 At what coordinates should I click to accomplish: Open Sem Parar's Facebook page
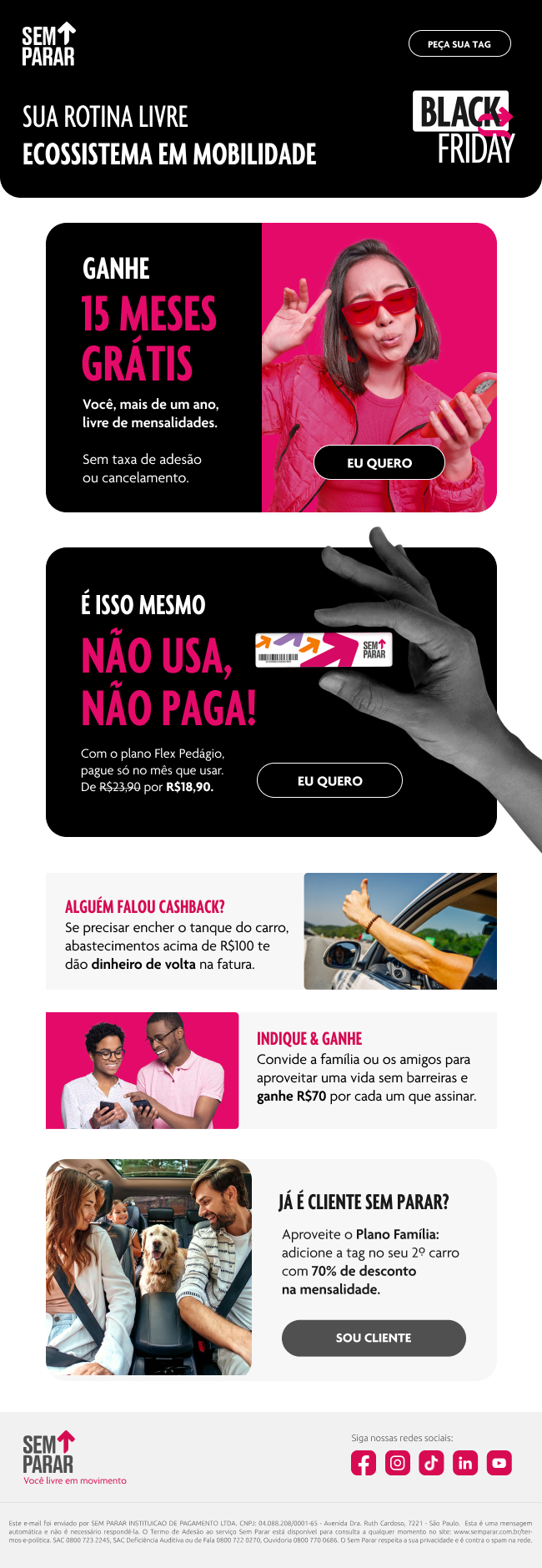pyautogui.click(x=364, y=1463)
